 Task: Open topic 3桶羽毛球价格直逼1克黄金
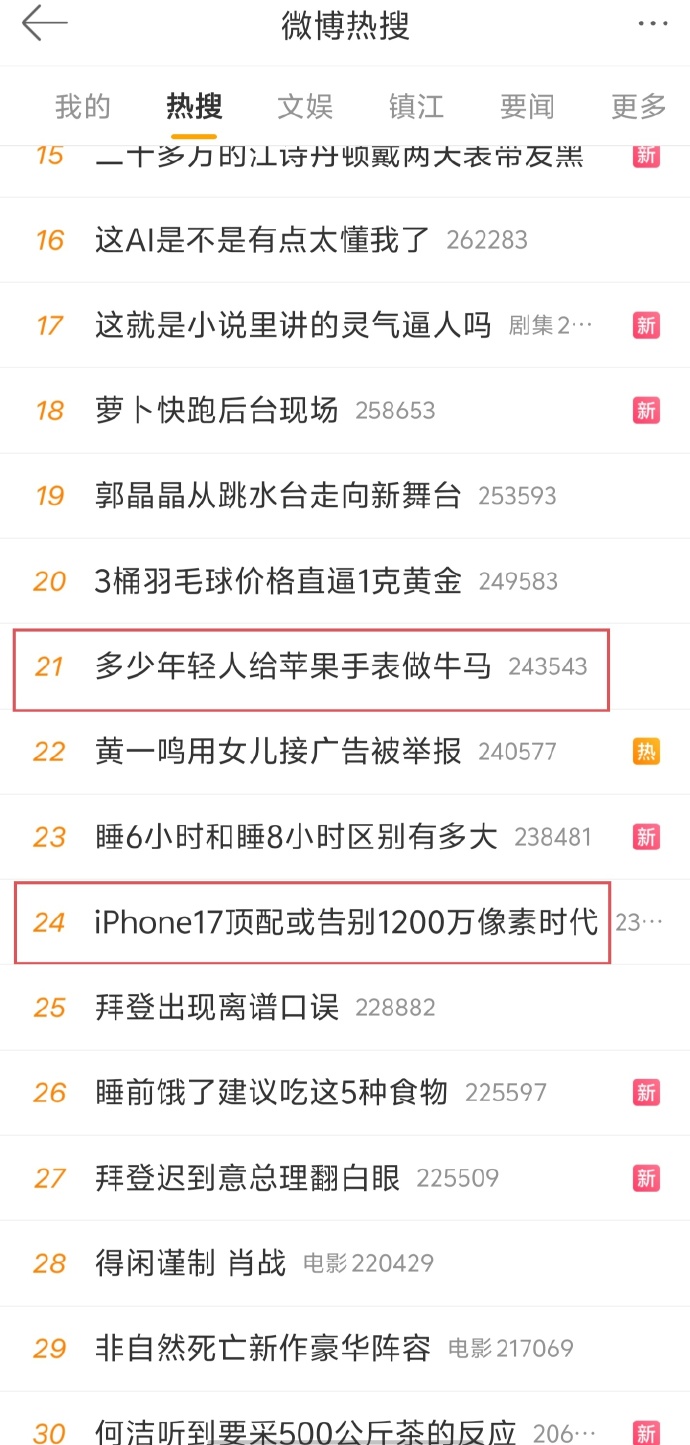pyautogui.click(x=278, y=581)
